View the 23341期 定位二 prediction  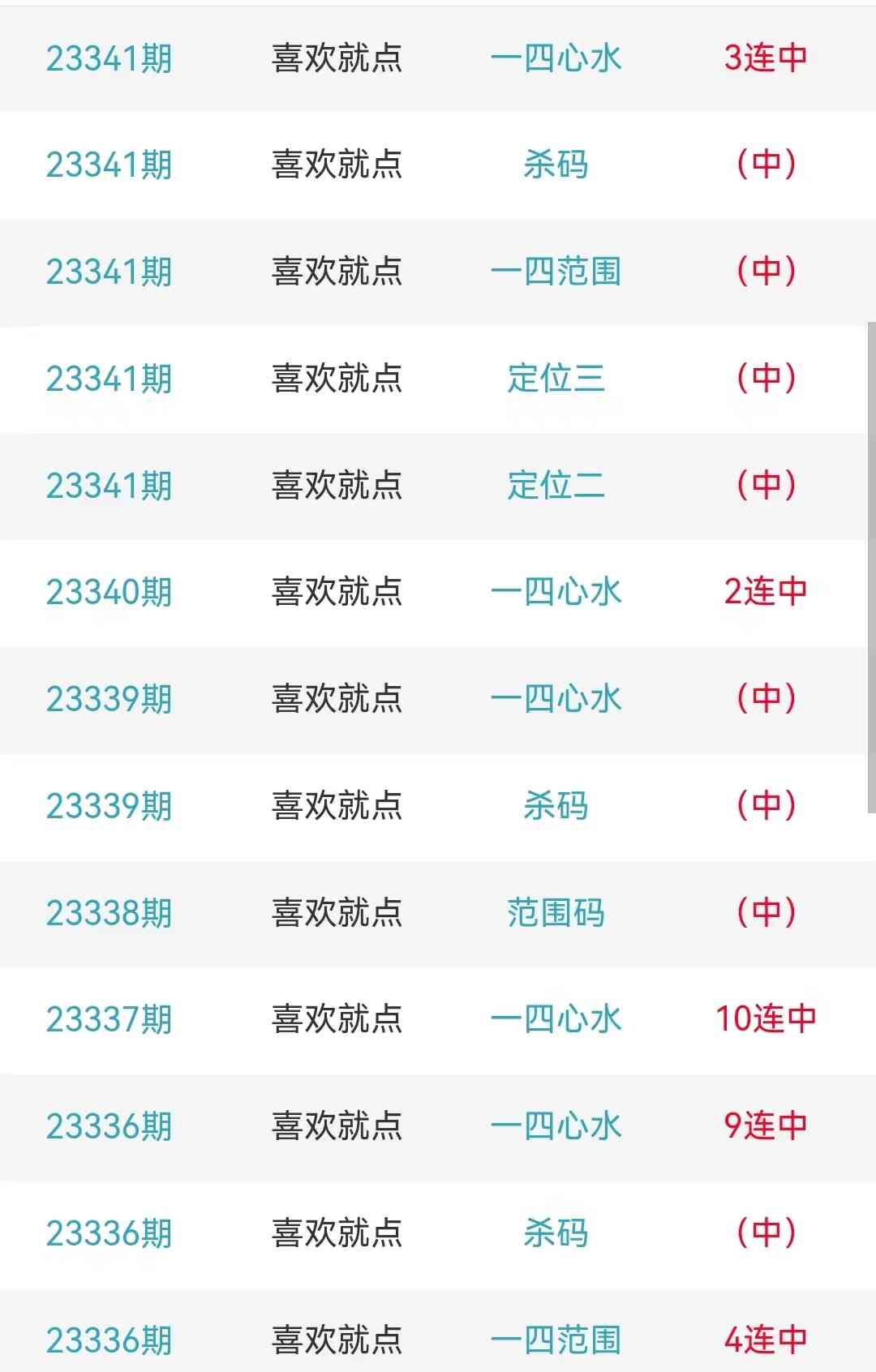click(x=556, y=486)
